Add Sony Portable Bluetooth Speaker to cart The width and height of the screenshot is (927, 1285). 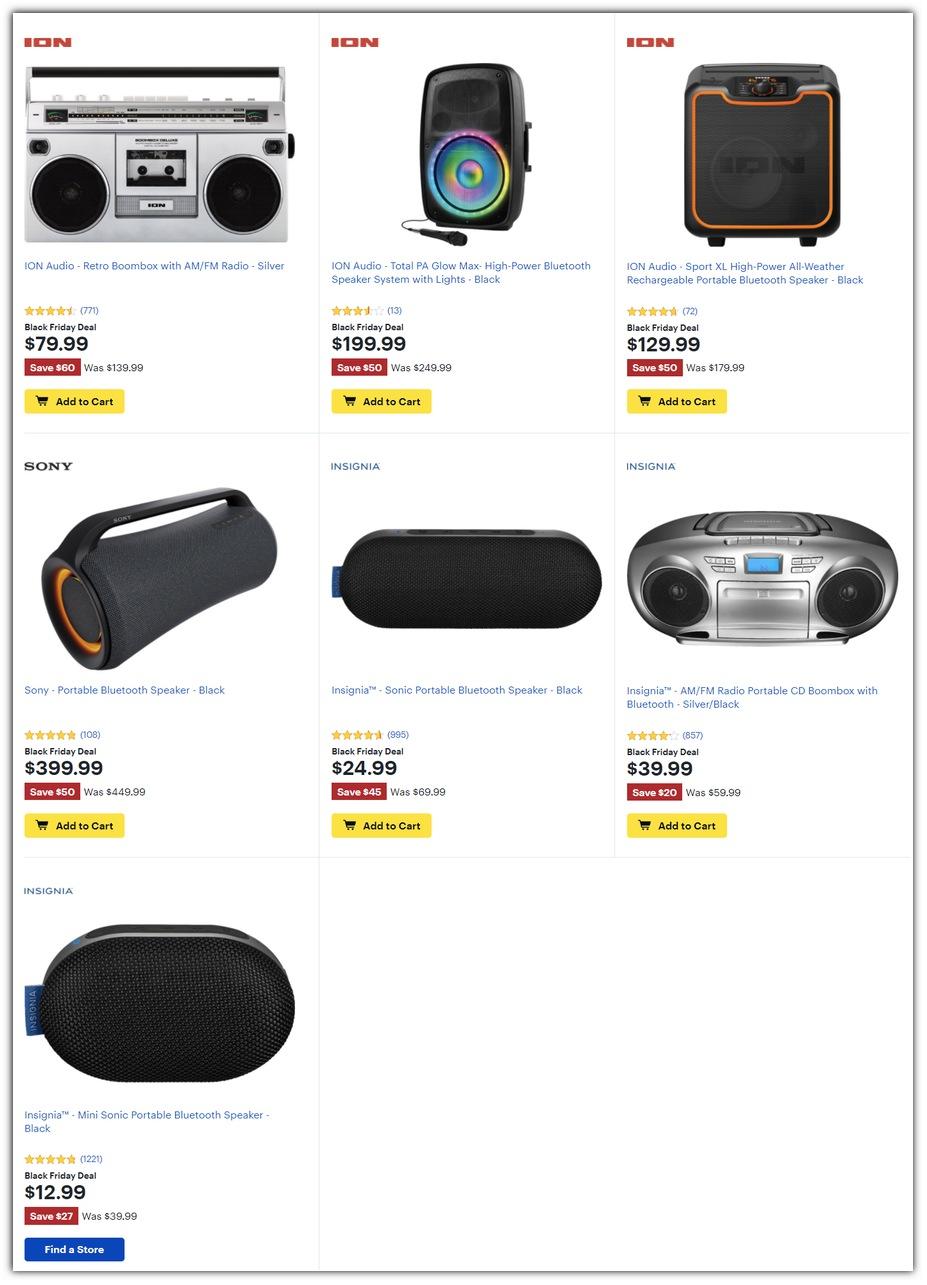point(74,826)
